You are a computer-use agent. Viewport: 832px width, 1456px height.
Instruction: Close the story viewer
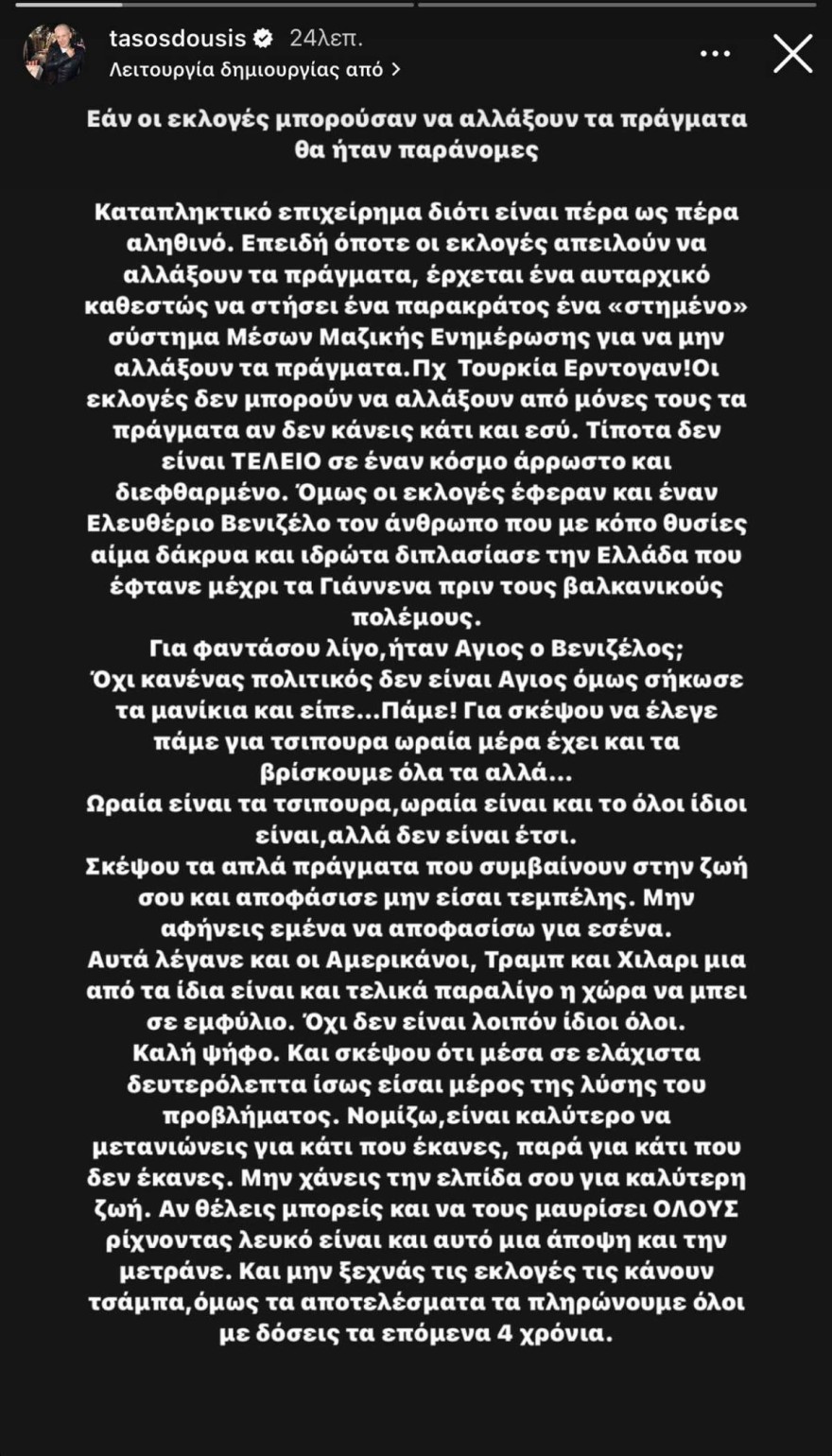[792, 54]
